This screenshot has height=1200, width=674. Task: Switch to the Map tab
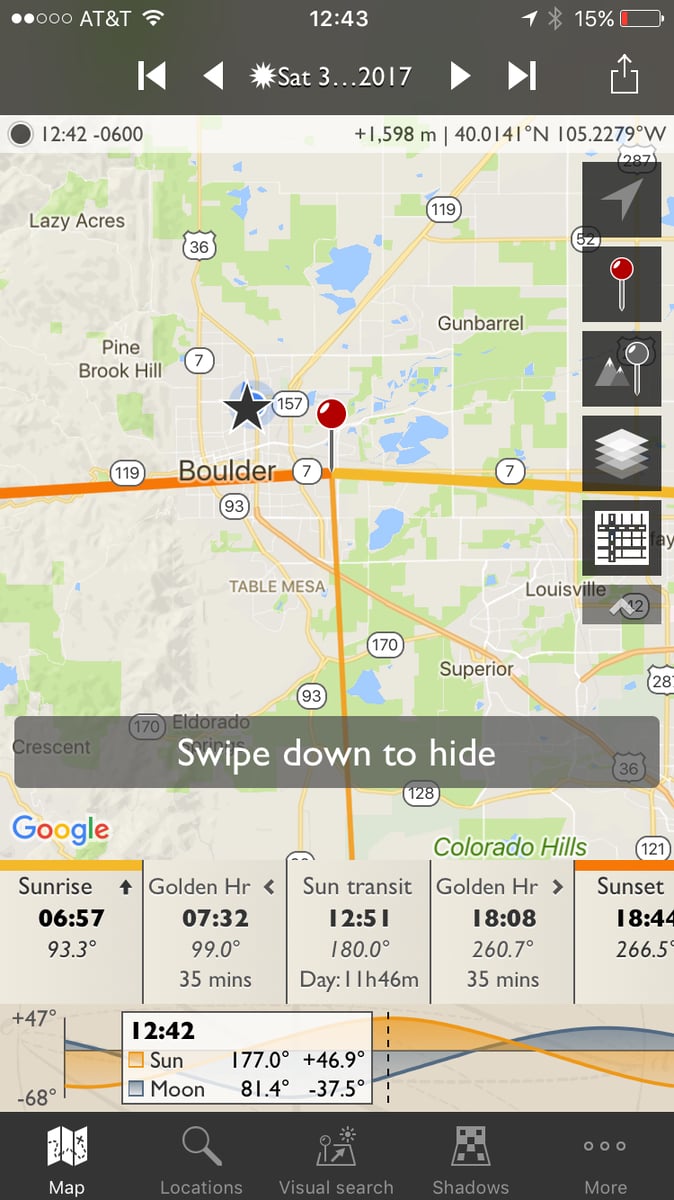[x=67, y=1158]
